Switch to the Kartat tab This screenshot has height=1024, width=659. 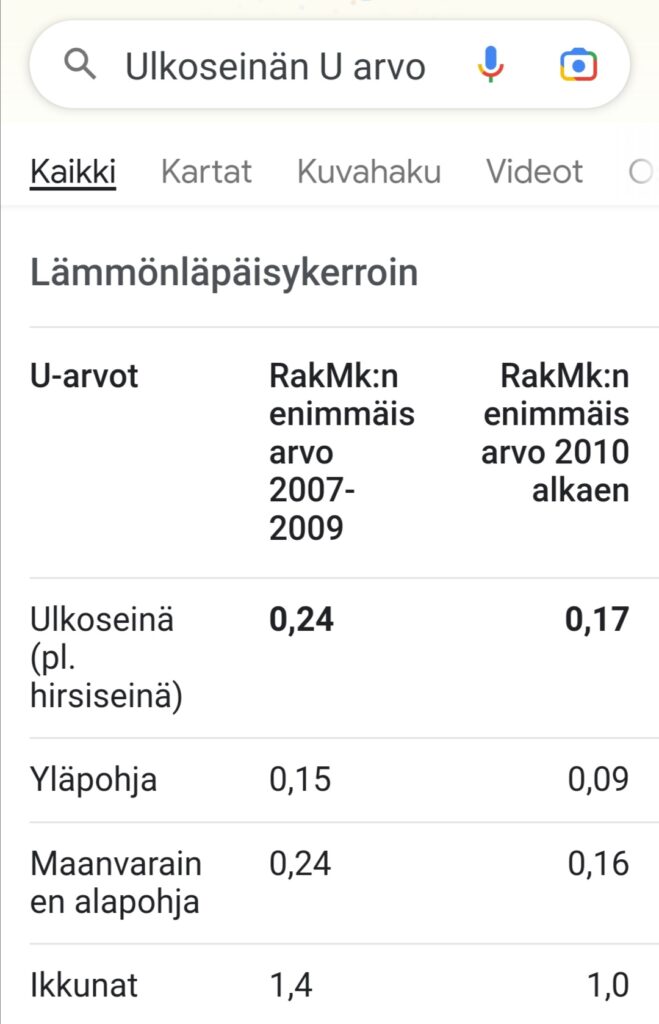(x=206, y=172)
